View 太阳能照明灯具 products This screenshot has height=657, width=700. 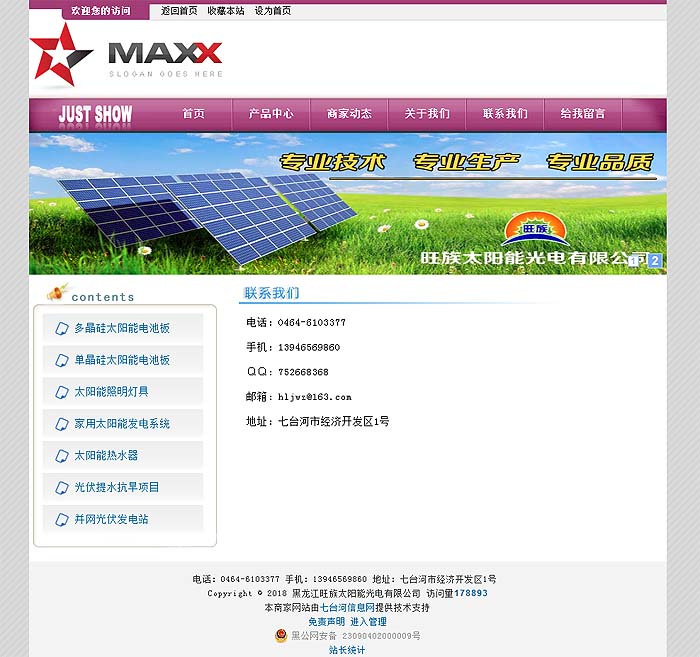[x=111, y=392]
